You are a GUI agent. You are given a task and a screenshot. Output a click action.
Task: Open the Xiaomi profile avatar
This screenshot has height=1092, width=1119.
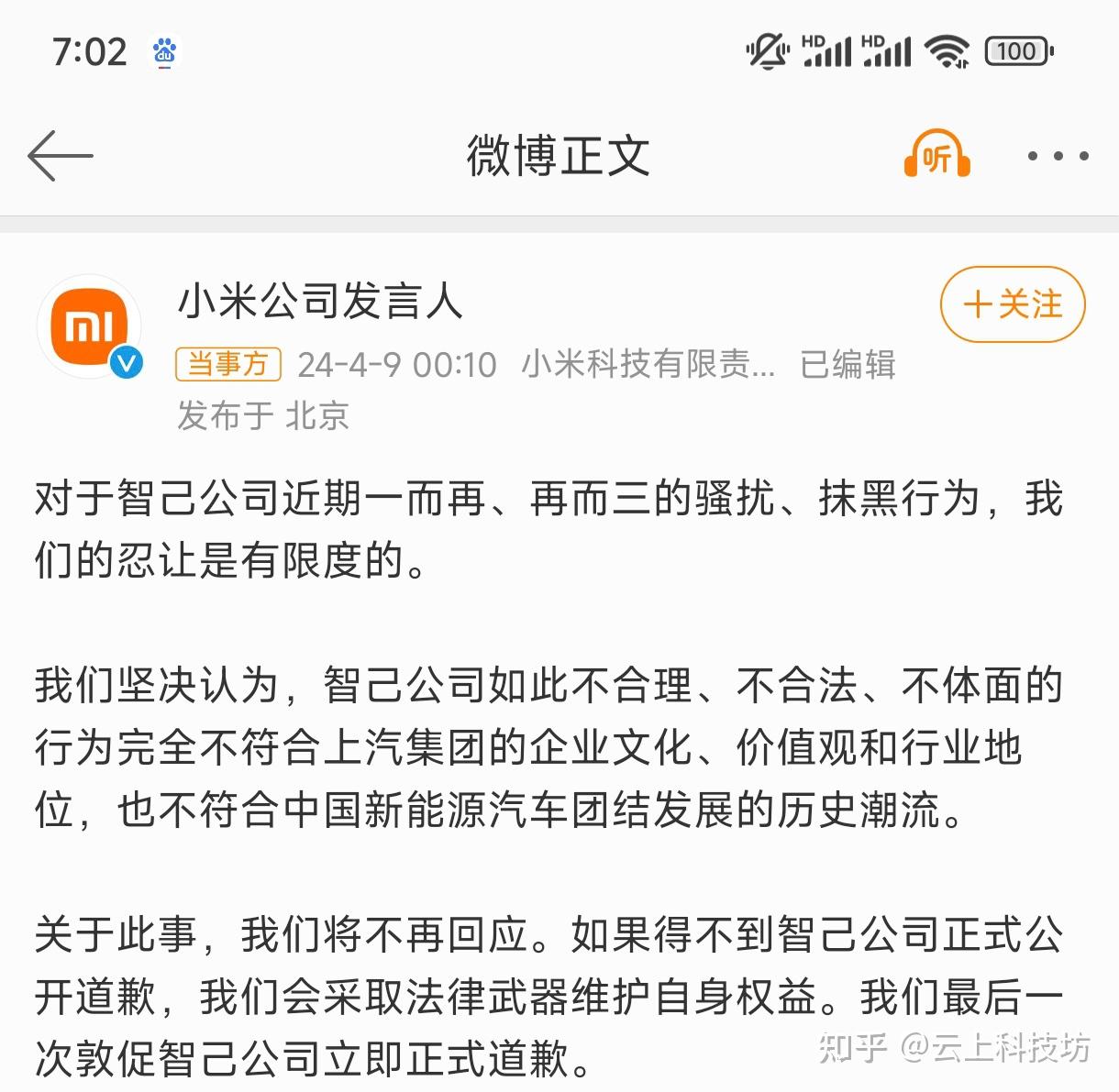click(90, 325)
